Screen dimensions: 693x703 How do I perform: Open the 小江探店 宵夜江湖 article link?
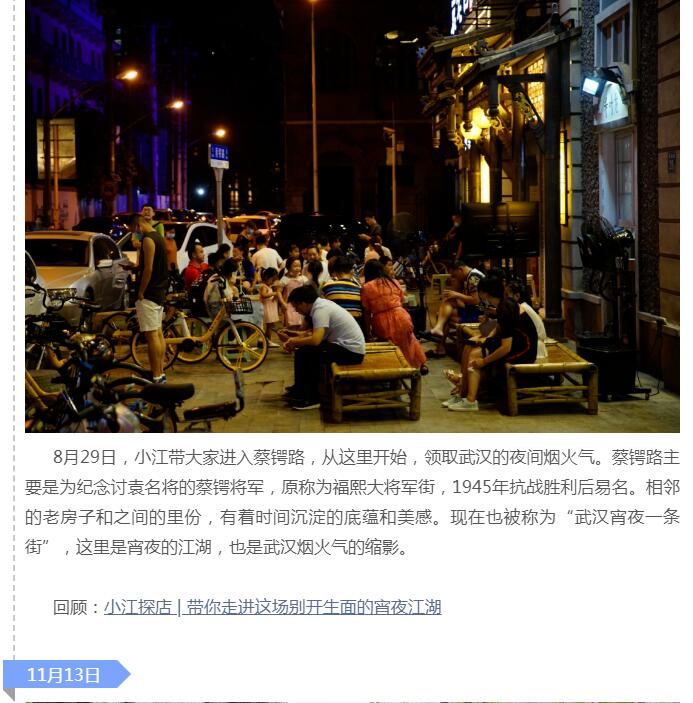[x=272, y=607]
